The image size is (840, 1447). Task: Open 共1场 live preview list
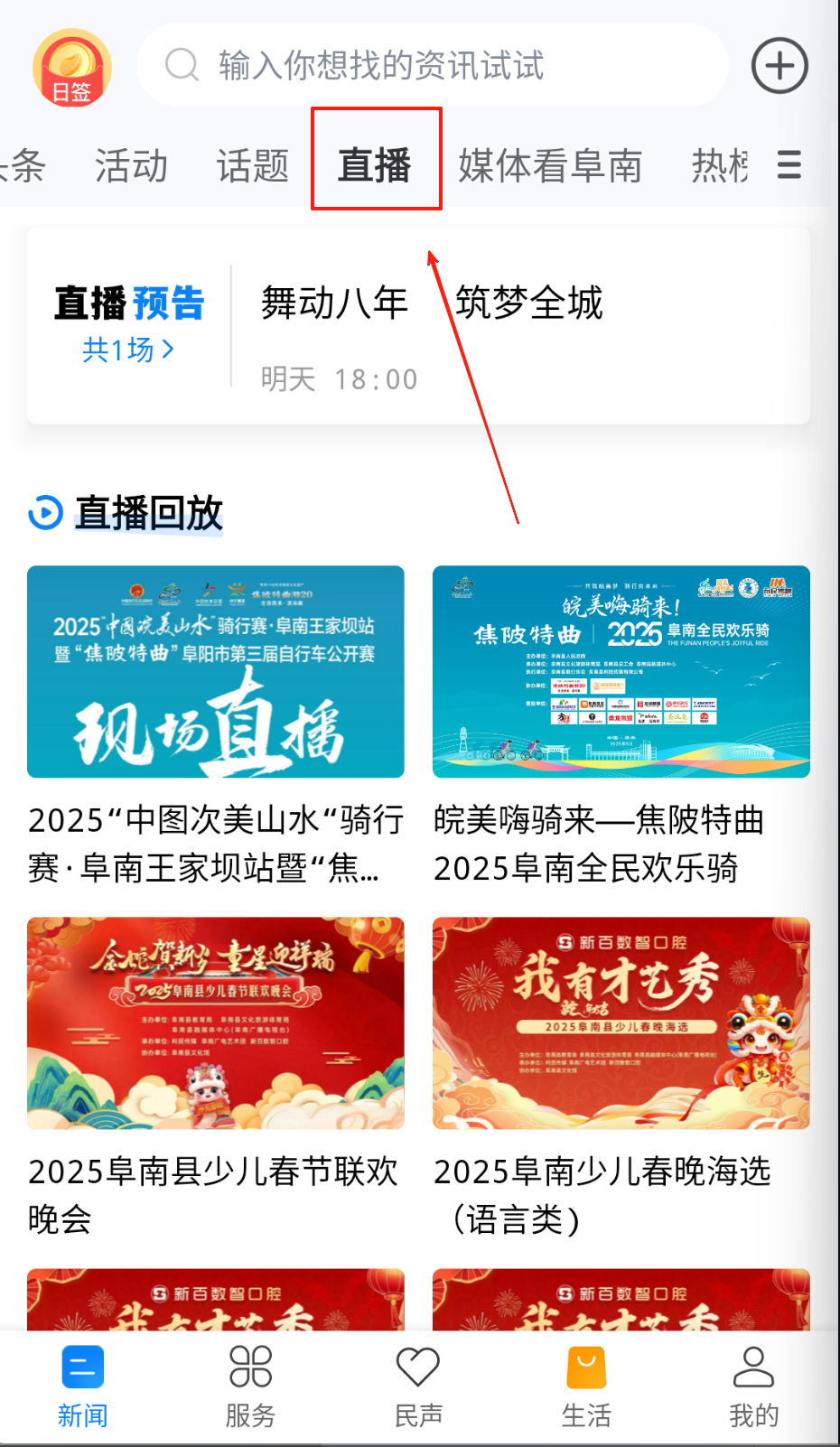pyautogui.click(x=127, y=350)
